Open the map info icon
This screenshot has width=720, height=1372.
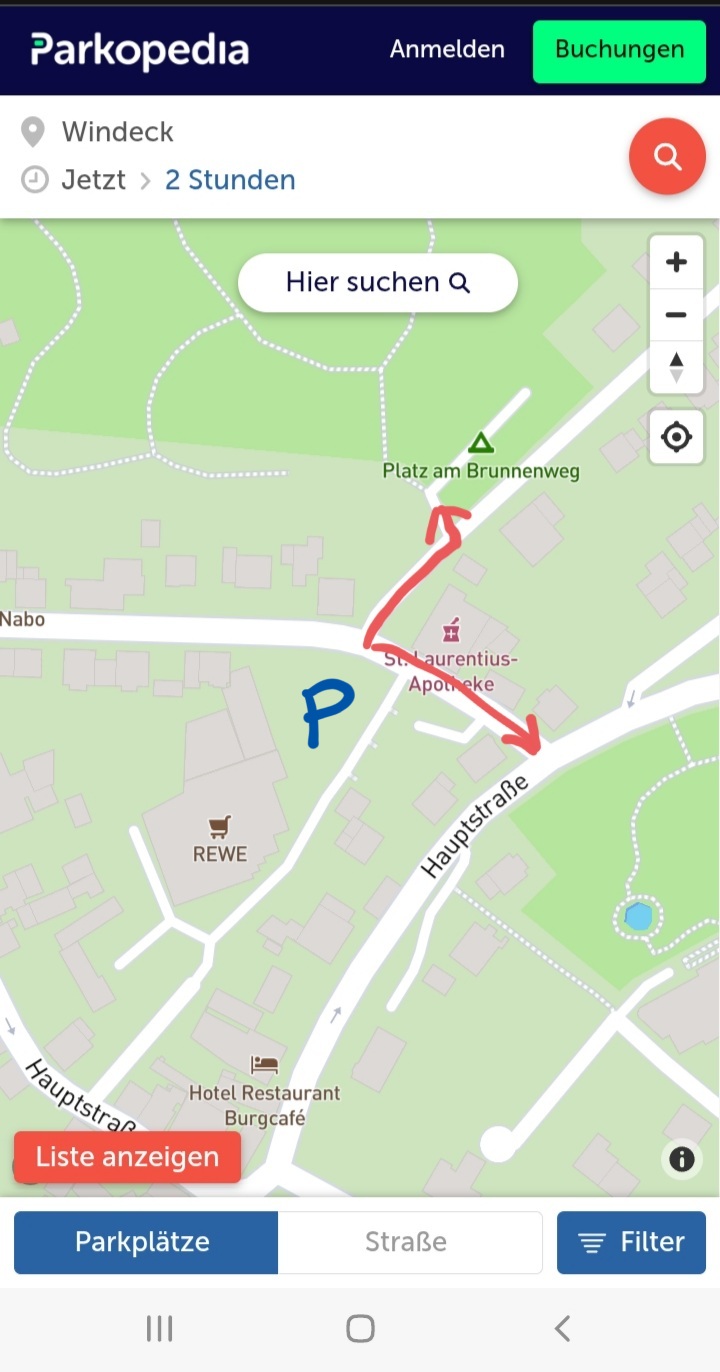tap(682, 1159)
